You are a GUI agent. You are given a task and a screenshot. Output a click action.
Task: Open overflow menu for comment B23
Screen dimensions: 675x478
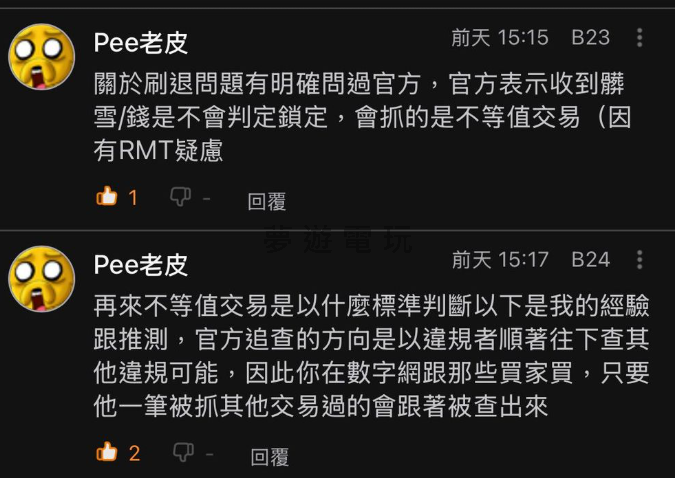[x=641, y=38]
